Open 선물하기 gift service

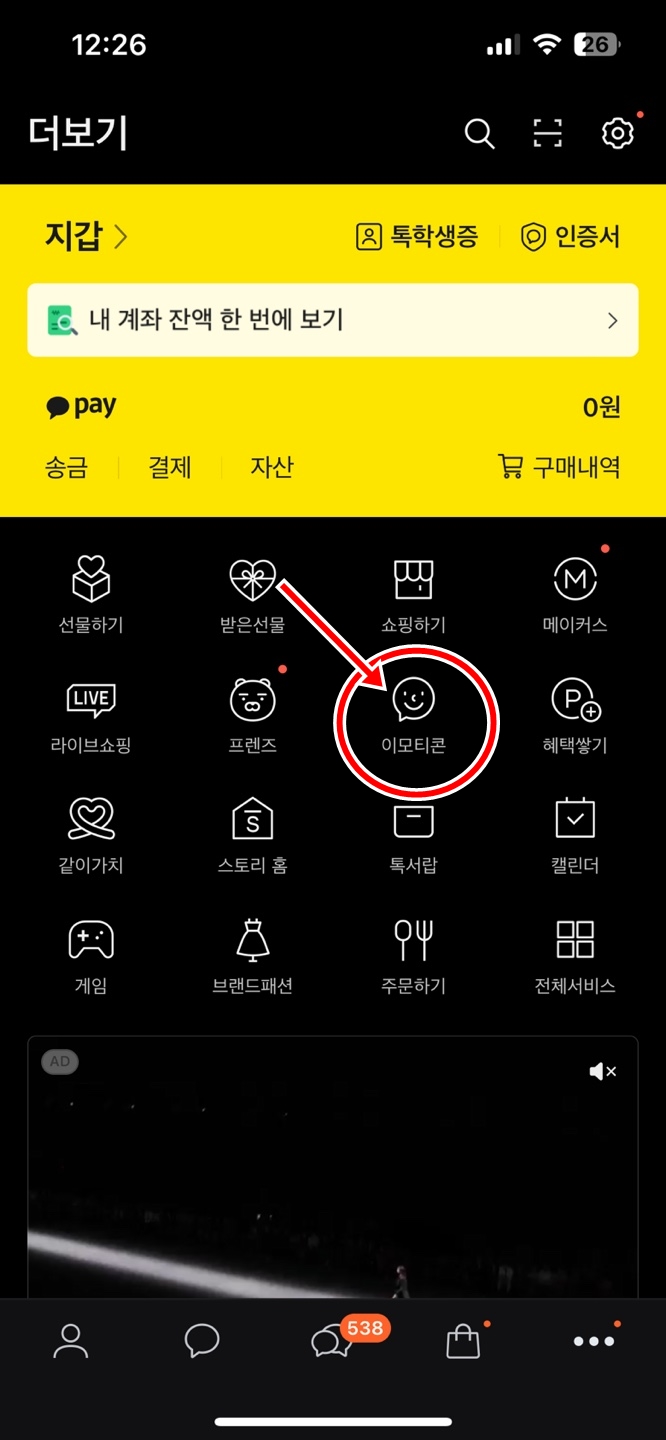click(91, 597)
